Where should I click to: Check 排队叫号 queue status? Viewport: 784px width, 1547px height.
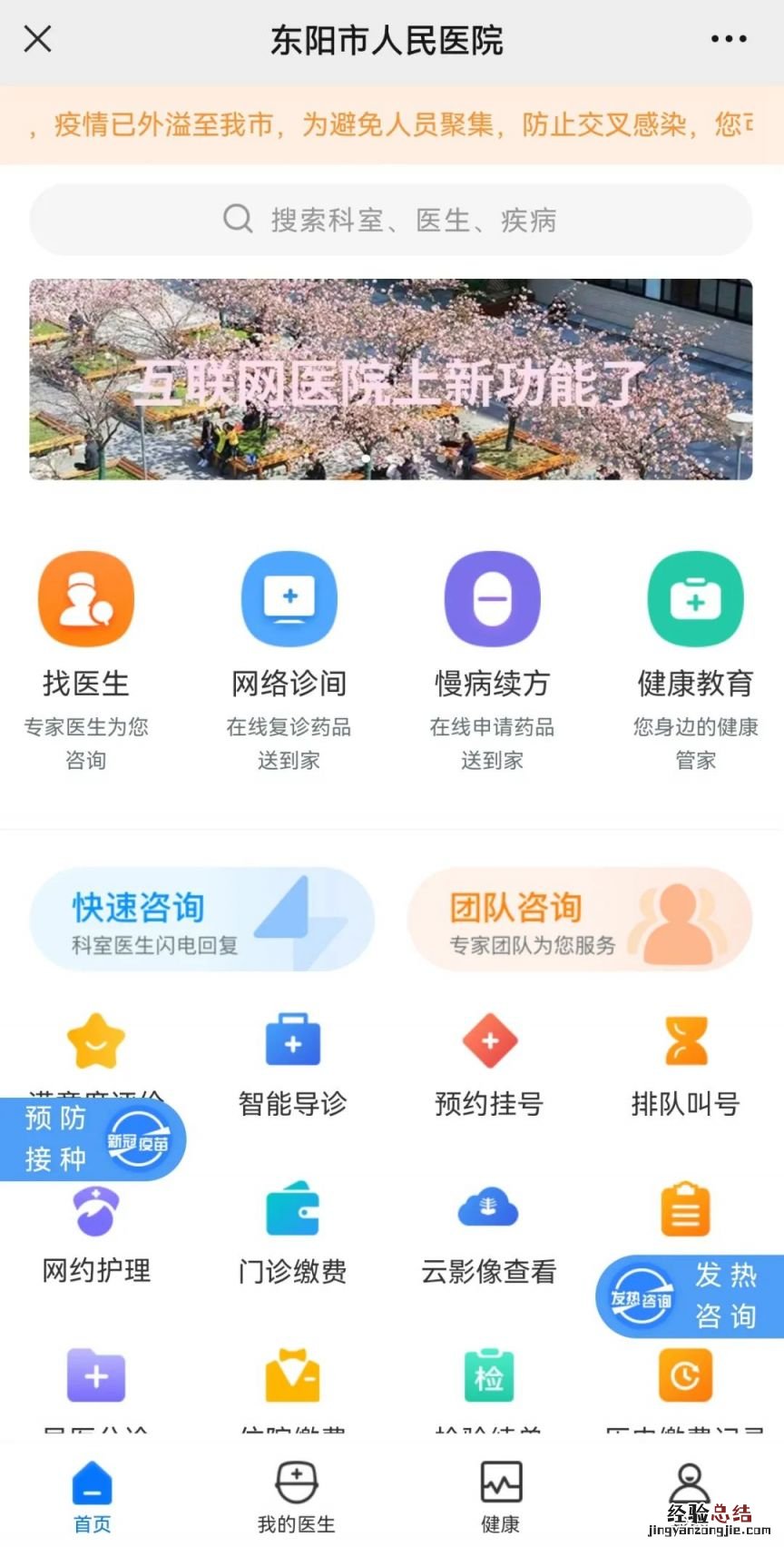coord(685,1064)
